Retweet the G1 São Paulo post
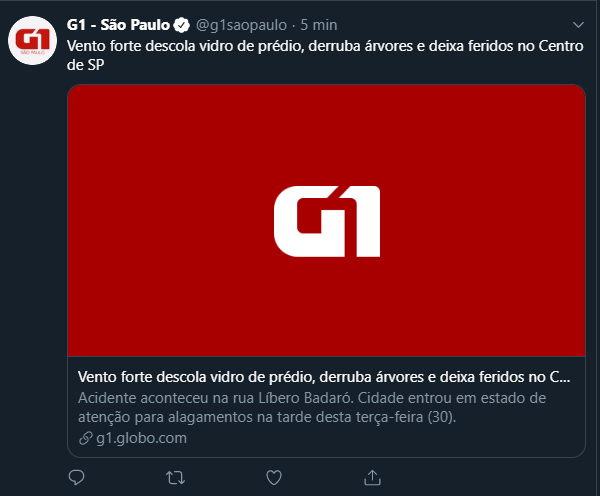600x496 pixels. 175,477
